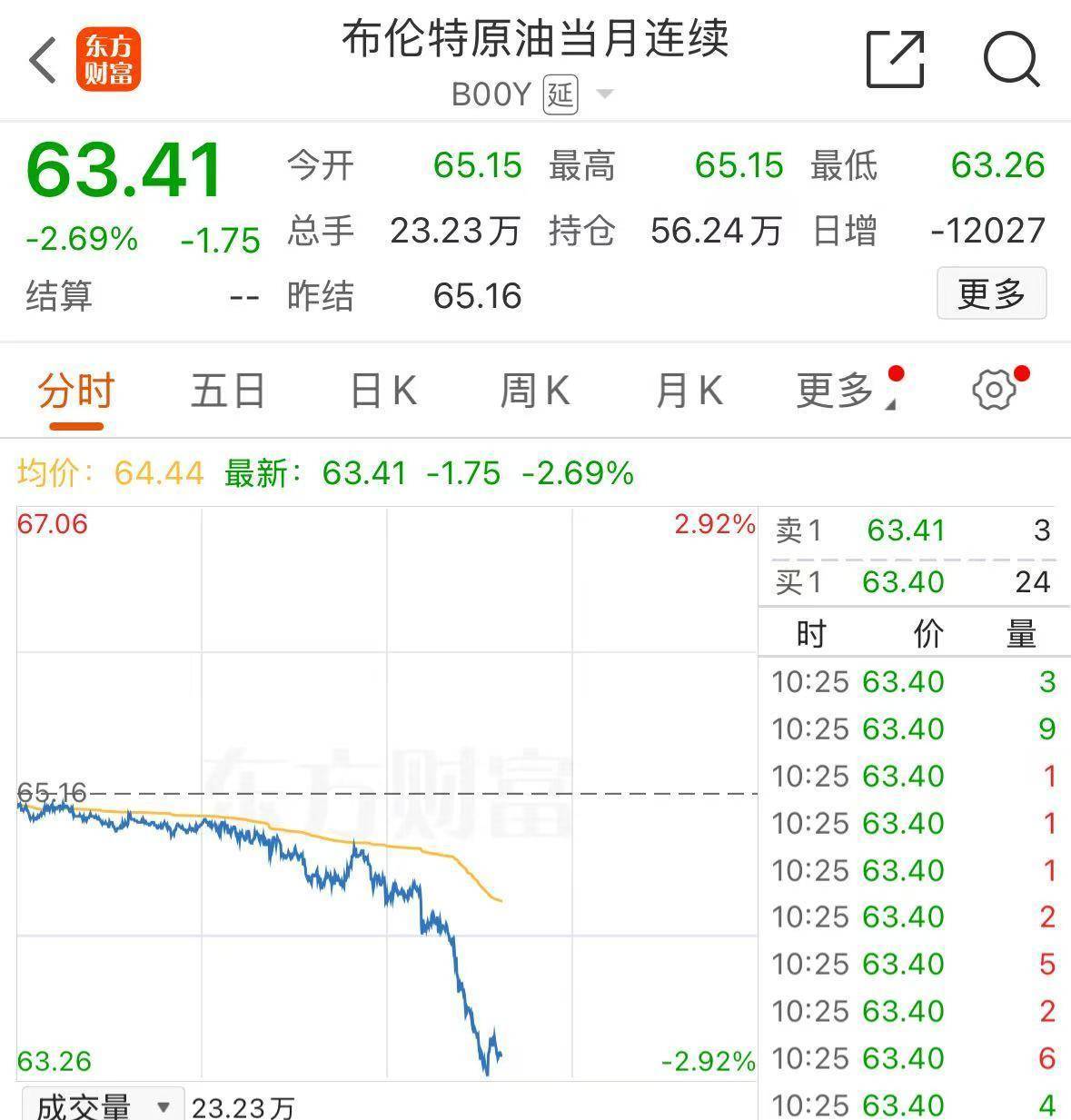Screen dimensions: 1071x1120
Task: Tap the 更多 button beside 昨结
Action: [991, 293]
